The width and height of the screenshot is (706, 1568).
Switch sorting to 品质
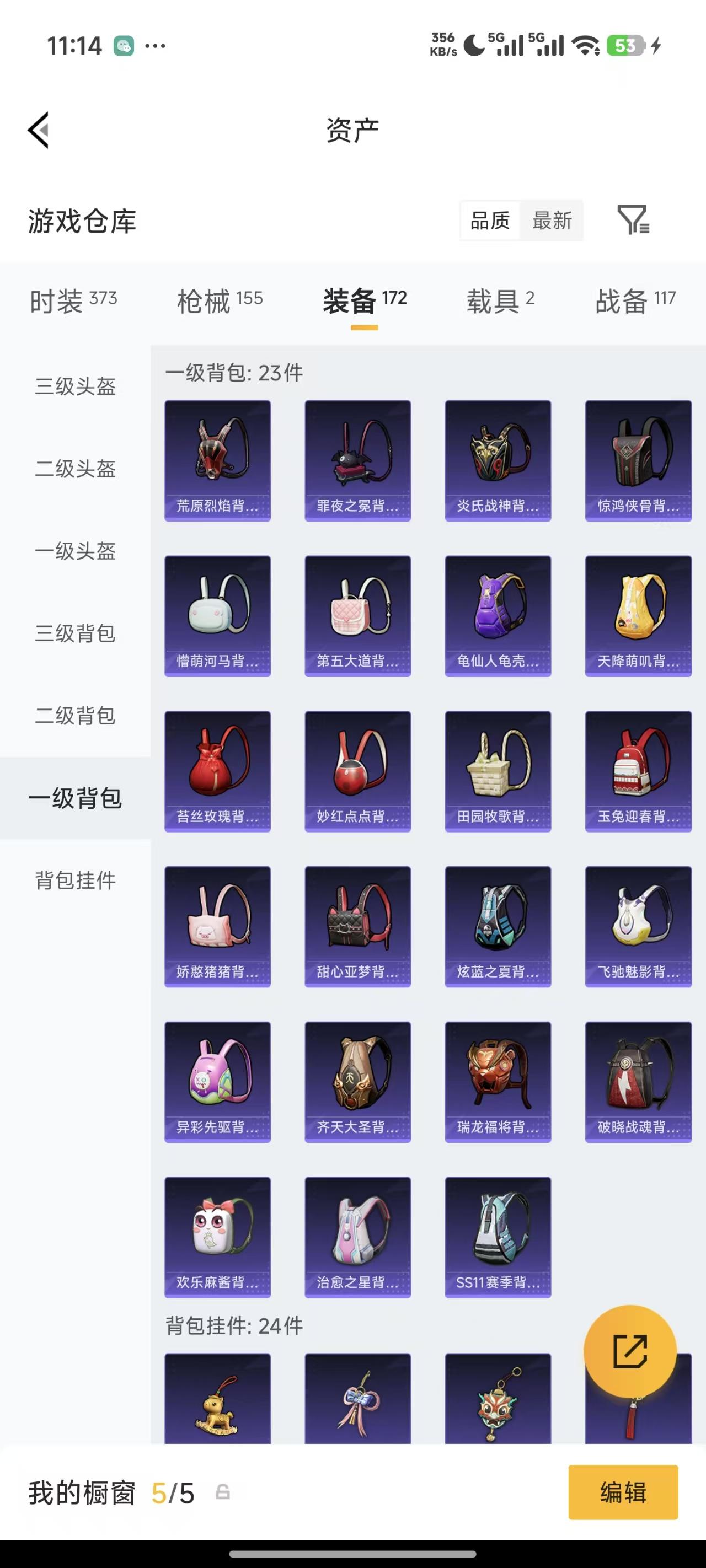pyautogui.click(x=491, y=221)
